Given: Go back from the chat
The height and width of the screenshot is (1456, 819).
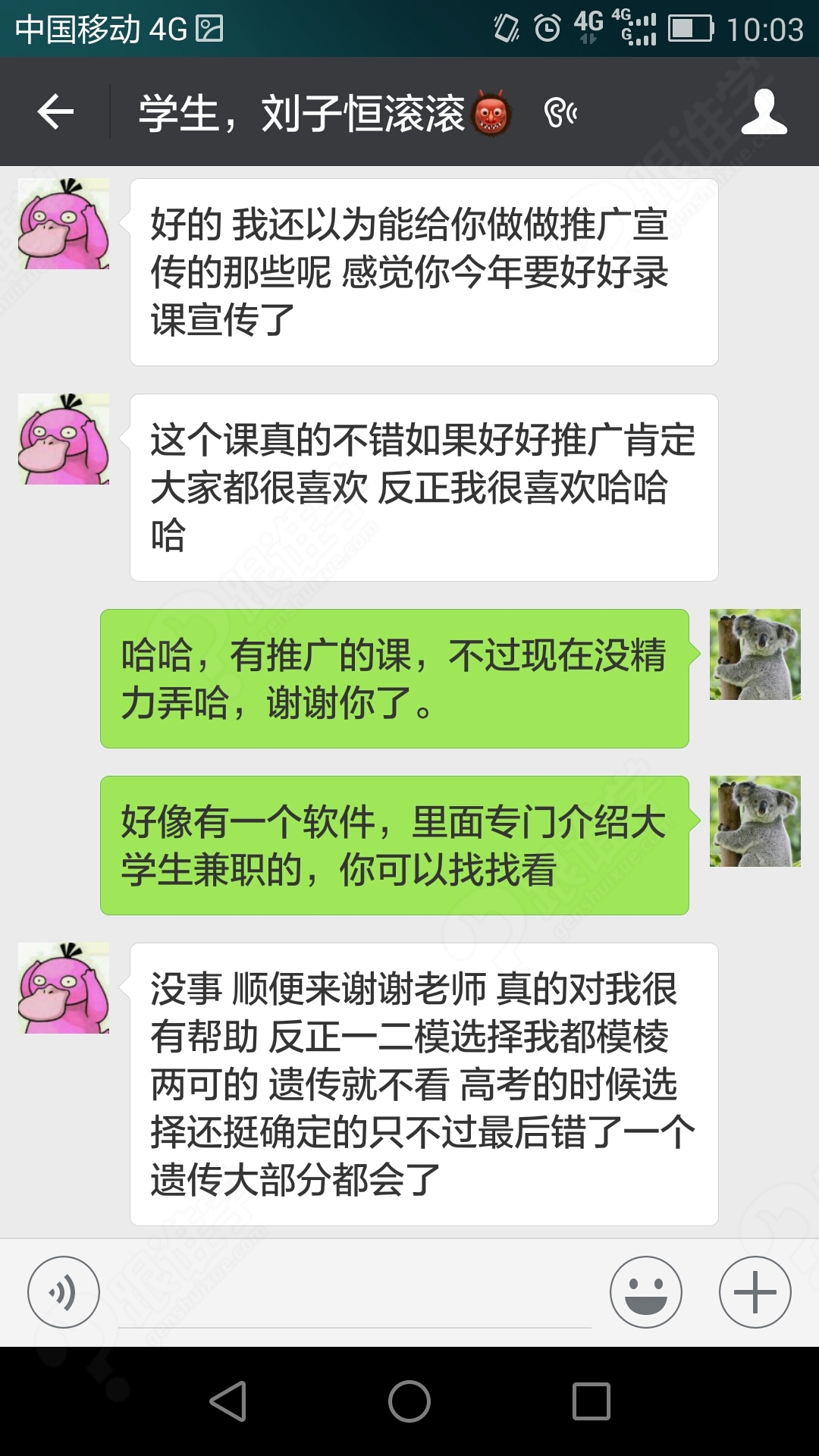Looking at the screenshot, I should [55, 112].
